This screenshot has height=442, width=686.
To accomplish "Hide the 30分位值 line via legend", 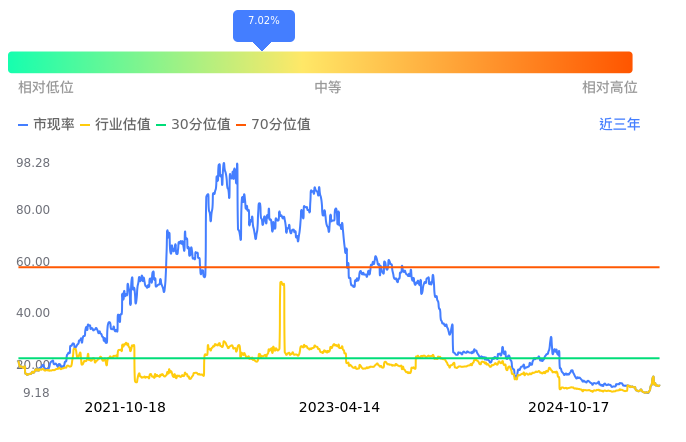I will [194, 125].
